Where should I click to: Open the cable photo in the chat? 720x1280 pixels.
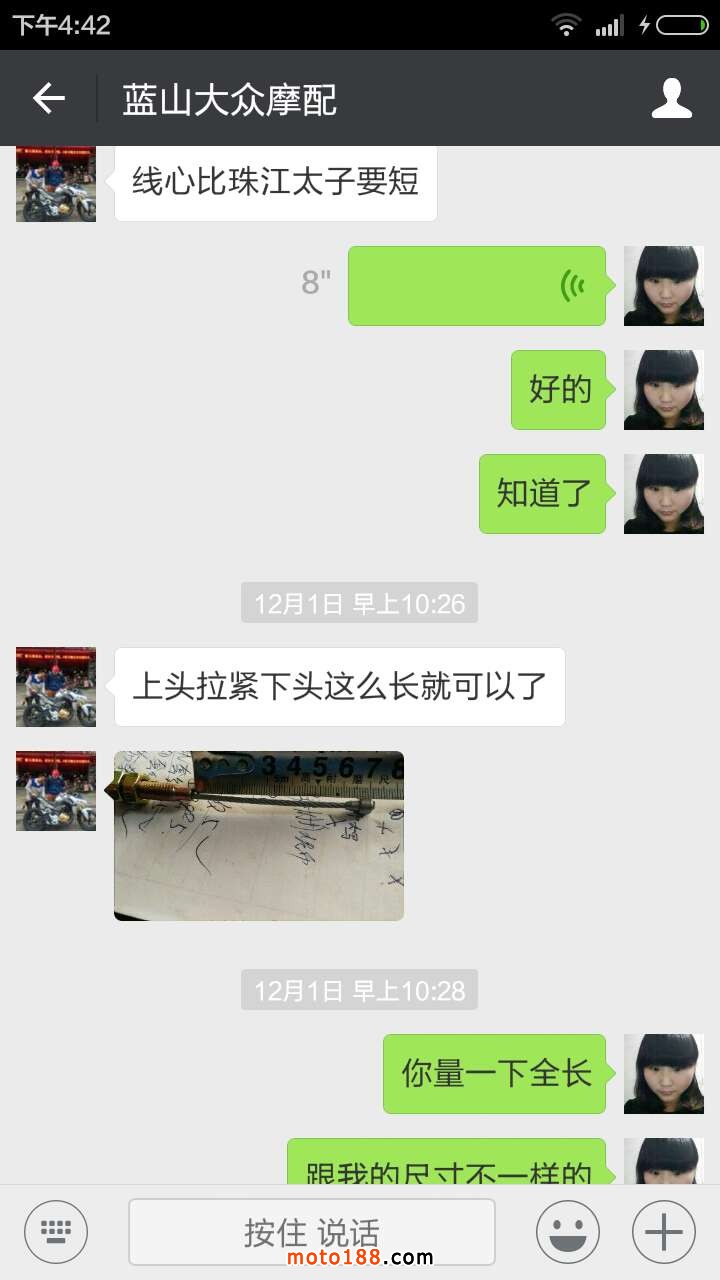point(259,836)
